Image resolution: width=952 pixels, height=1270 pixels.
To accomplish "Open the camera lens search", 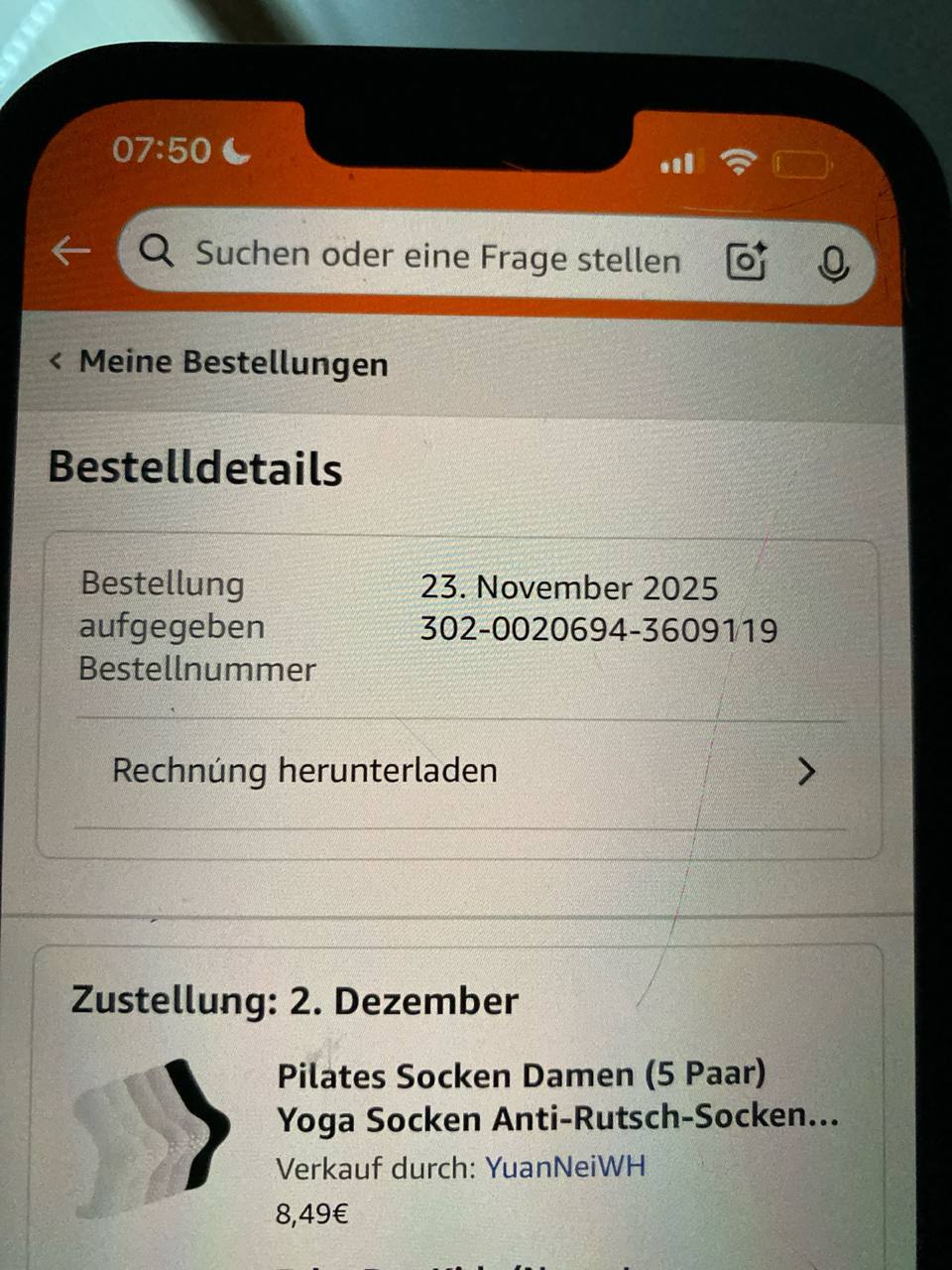I will pos(746,261).
